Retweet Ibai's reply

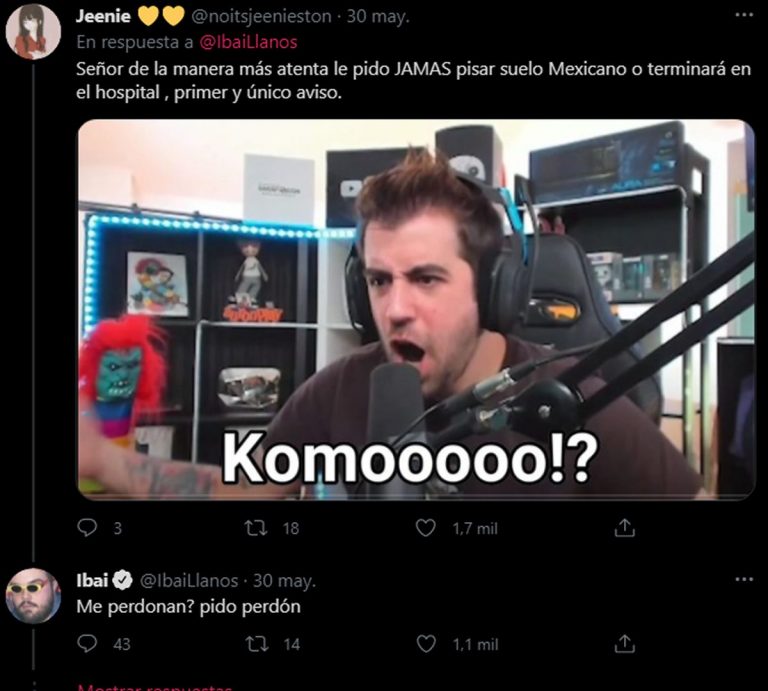coord(256,643)
